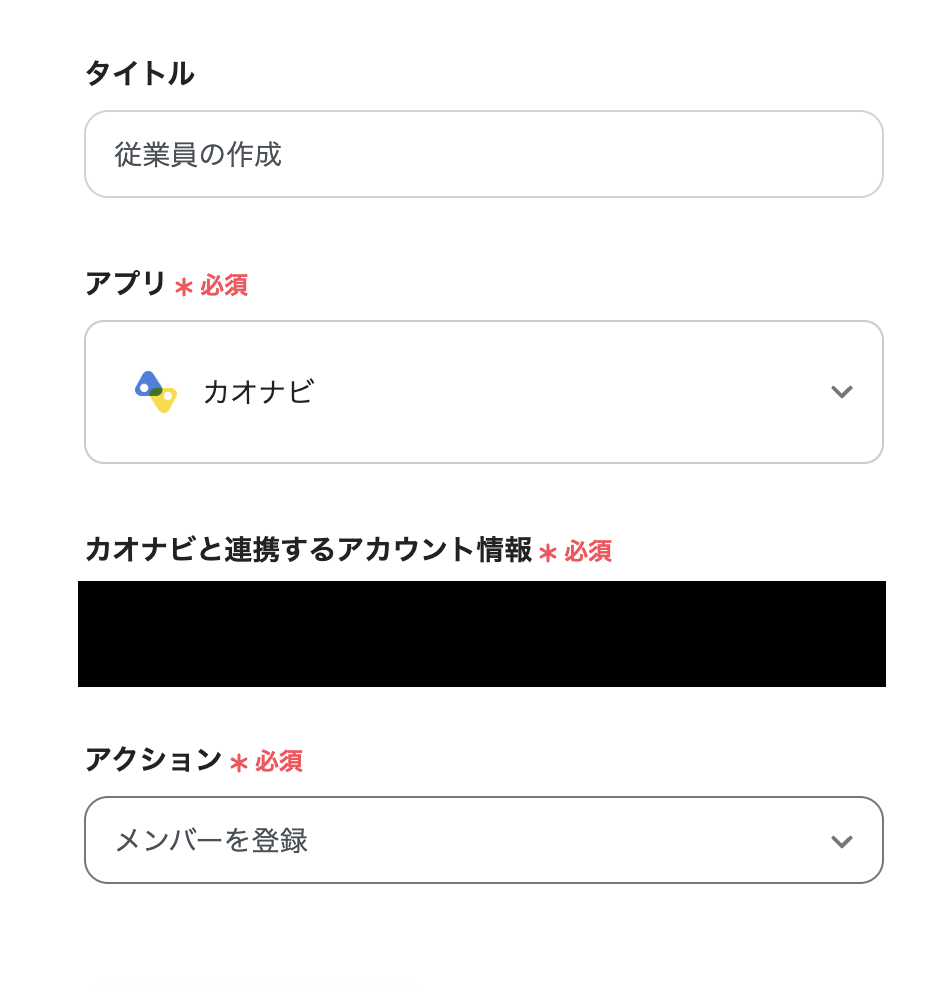Image resolution: width=952 pixels, height=990 pixels.
Task: Click the タイトル heading label
Action: 140,73
